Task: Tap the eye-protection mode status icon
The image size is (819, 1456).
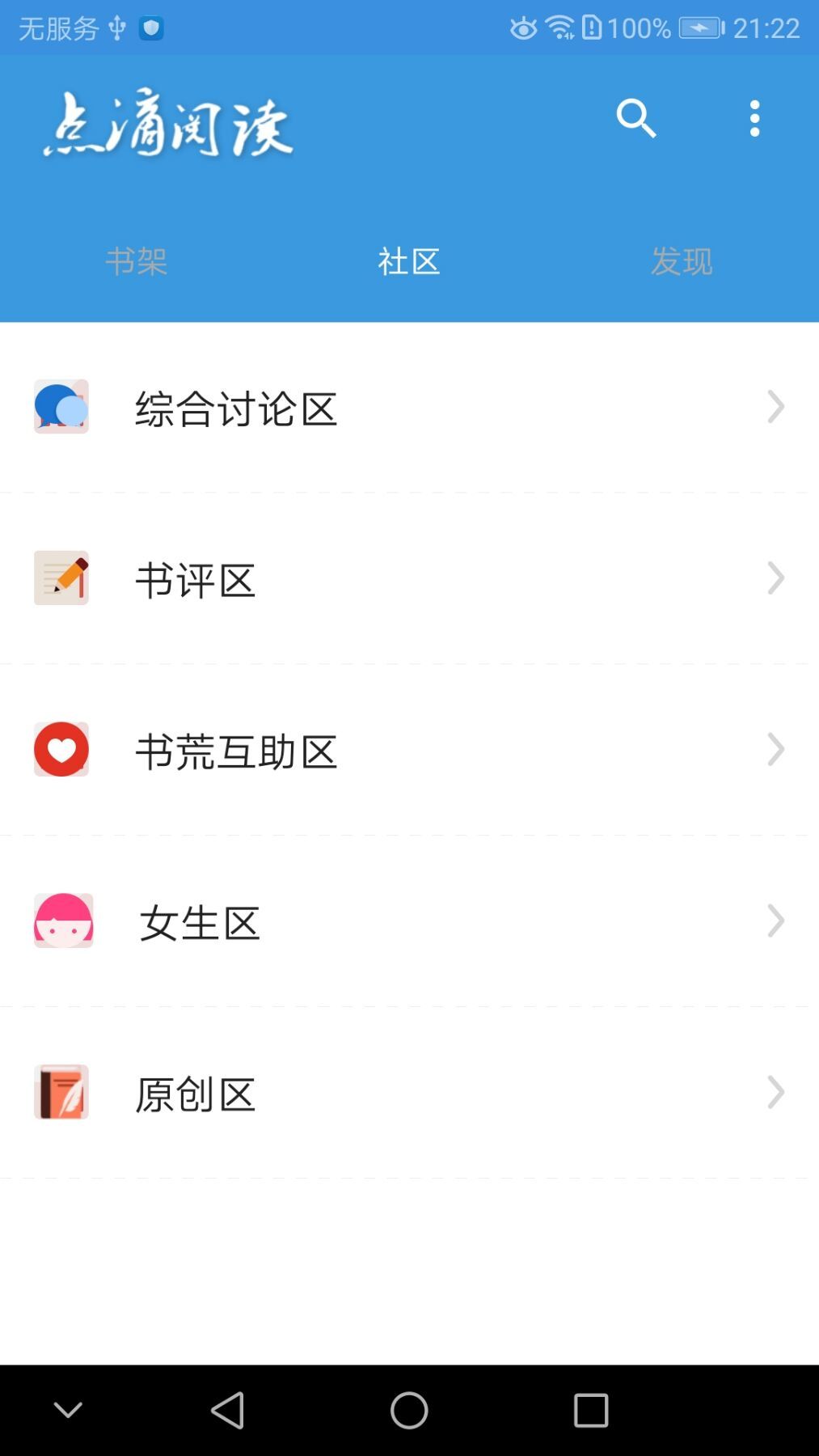Action: click(521, 27)
